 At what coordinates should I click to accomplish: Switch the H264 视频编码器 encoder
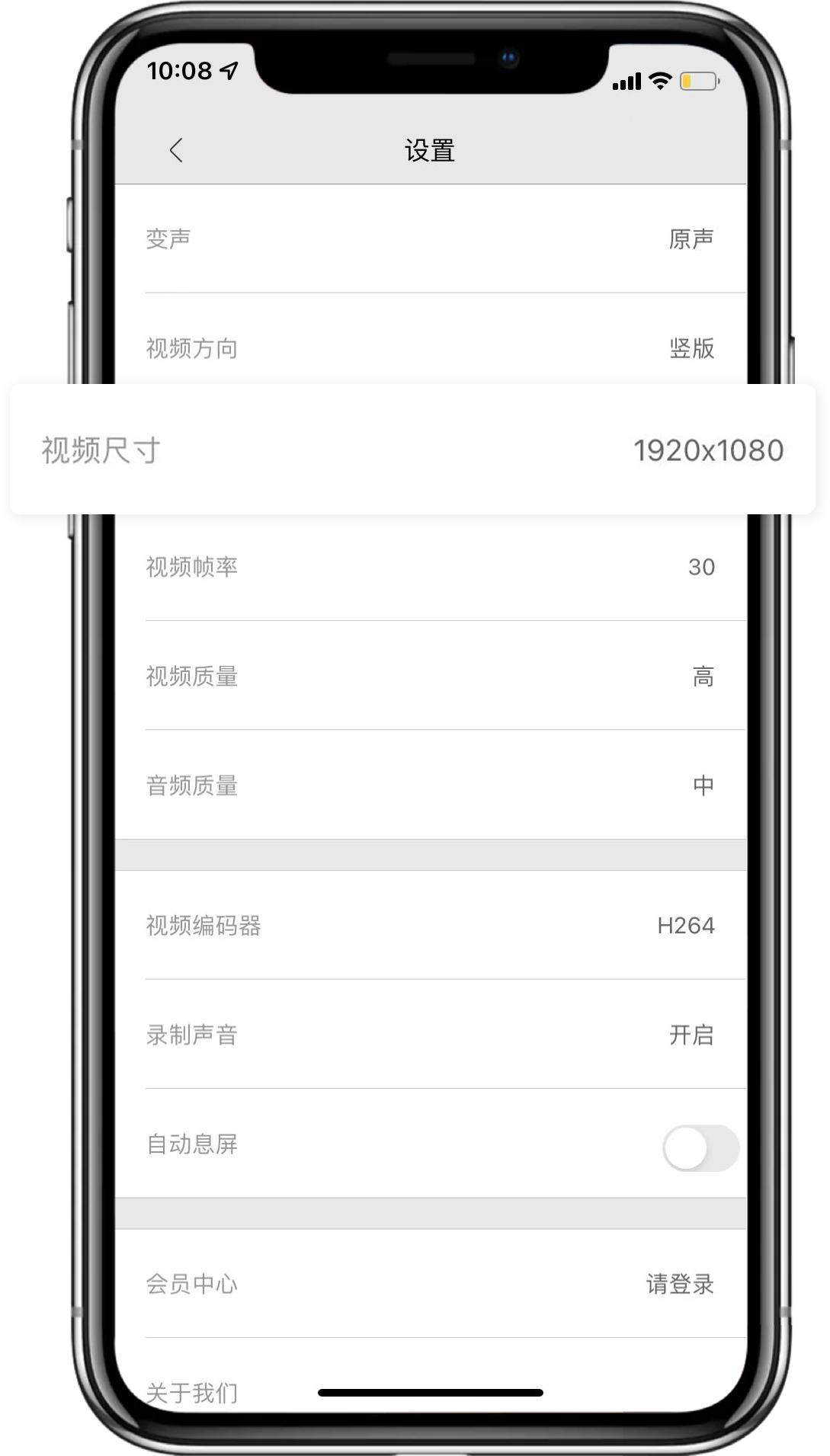coord(431,926)
